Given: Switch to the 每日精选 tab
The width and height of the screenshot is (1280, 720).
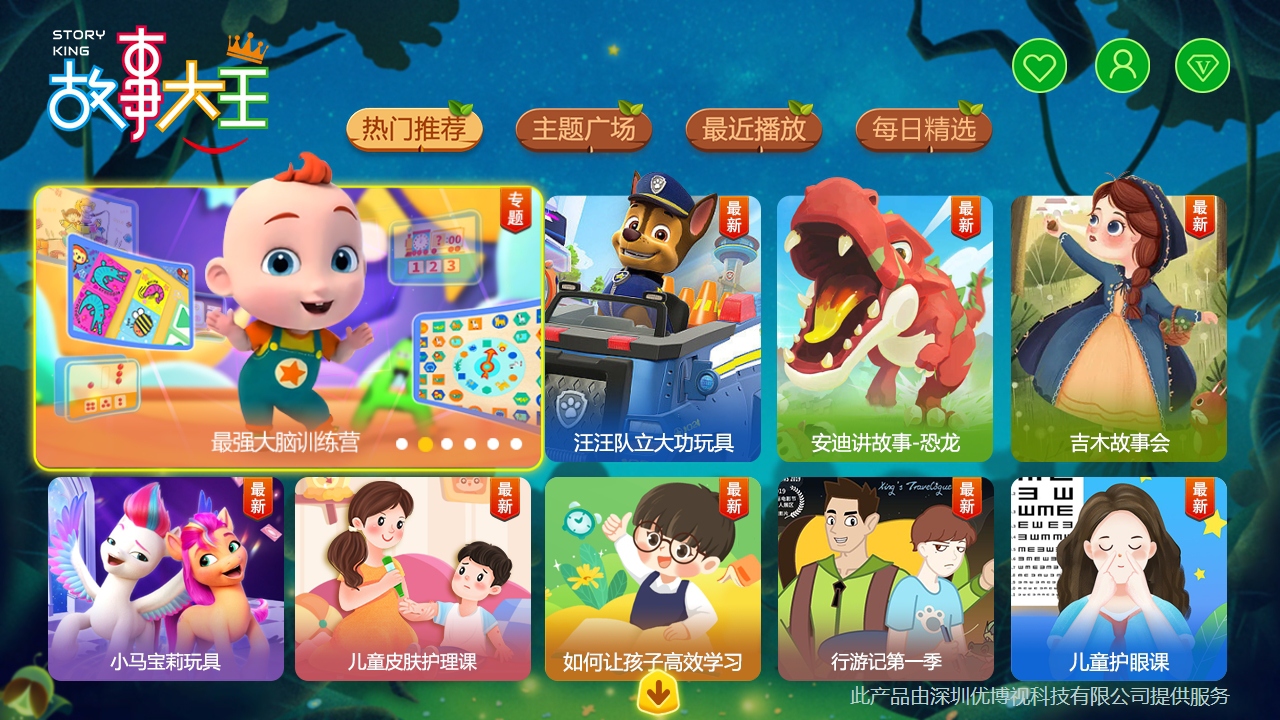Looking at the screenshot, I should click(924, 130).
